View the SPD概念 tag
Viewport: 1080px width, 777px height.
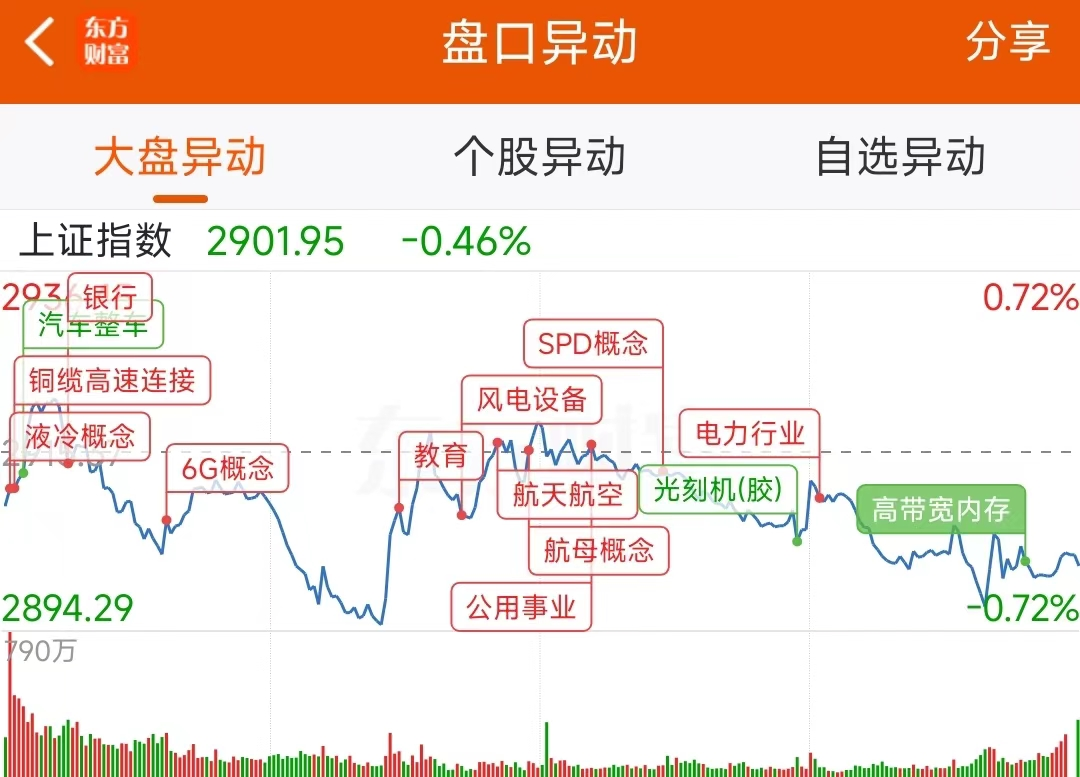pos(593,344)
